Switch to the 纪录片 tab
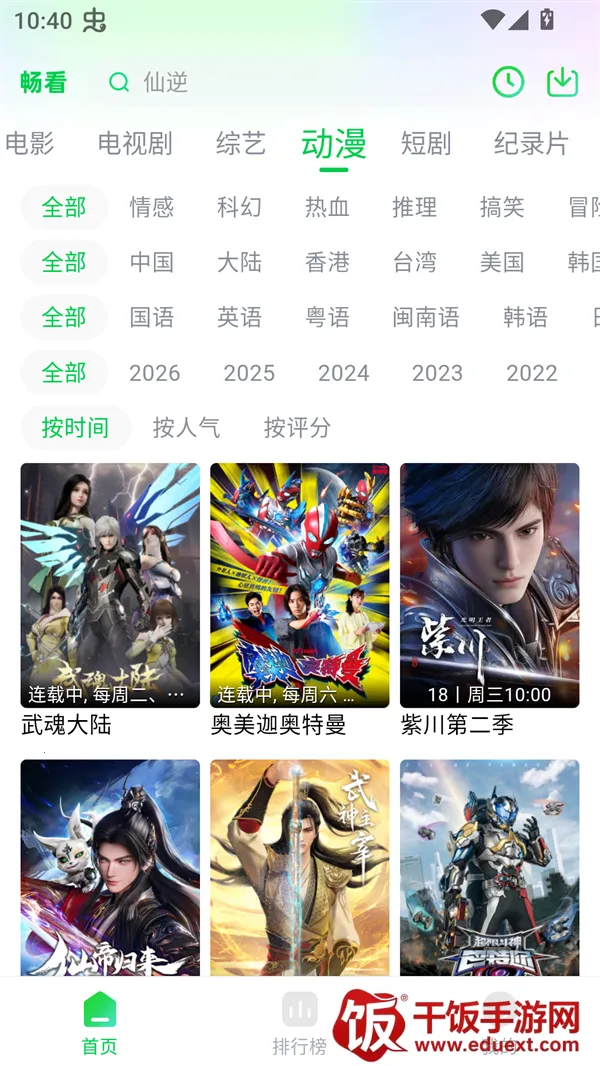 pyautogui.click(x=531, y=144)
